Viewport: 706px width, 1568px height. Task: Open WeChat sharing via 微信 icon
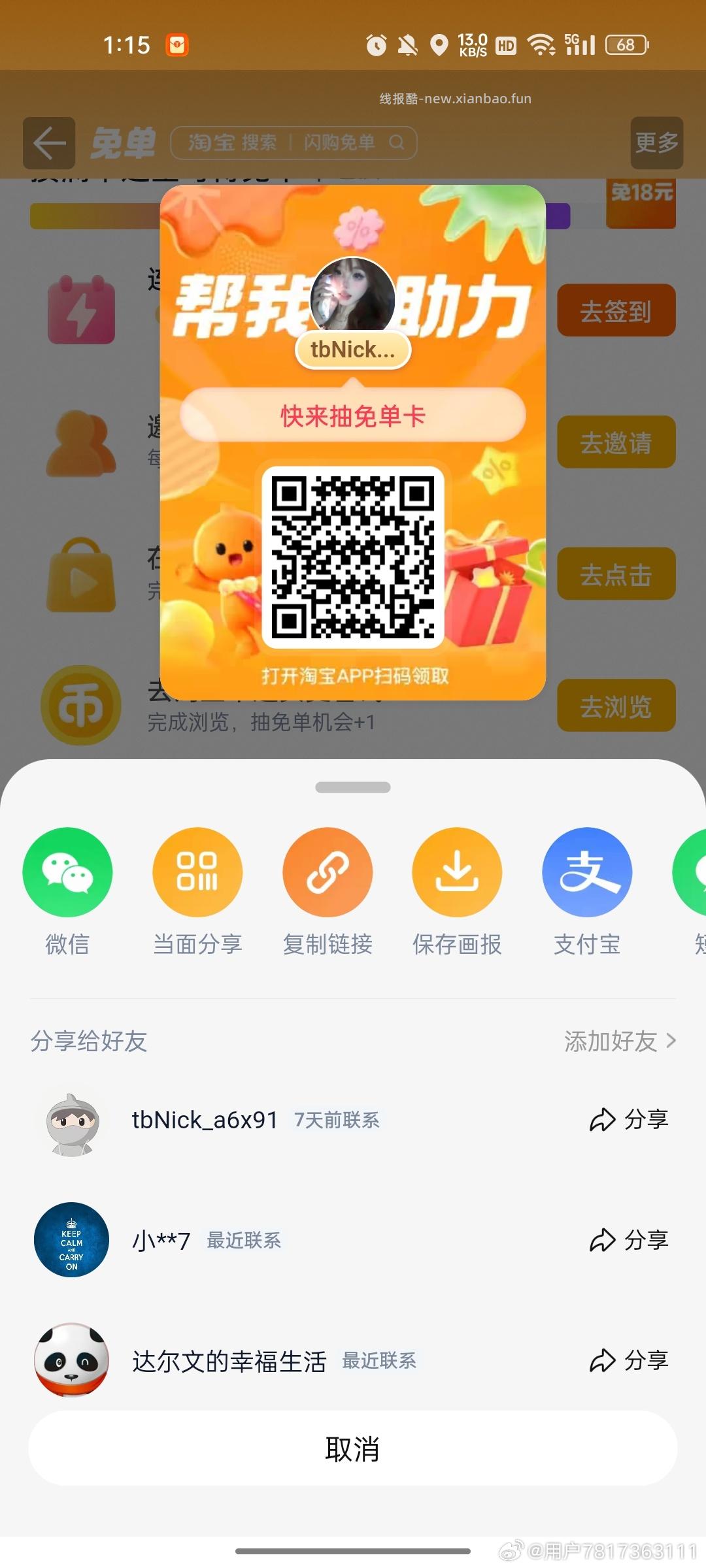pos(68,872)
